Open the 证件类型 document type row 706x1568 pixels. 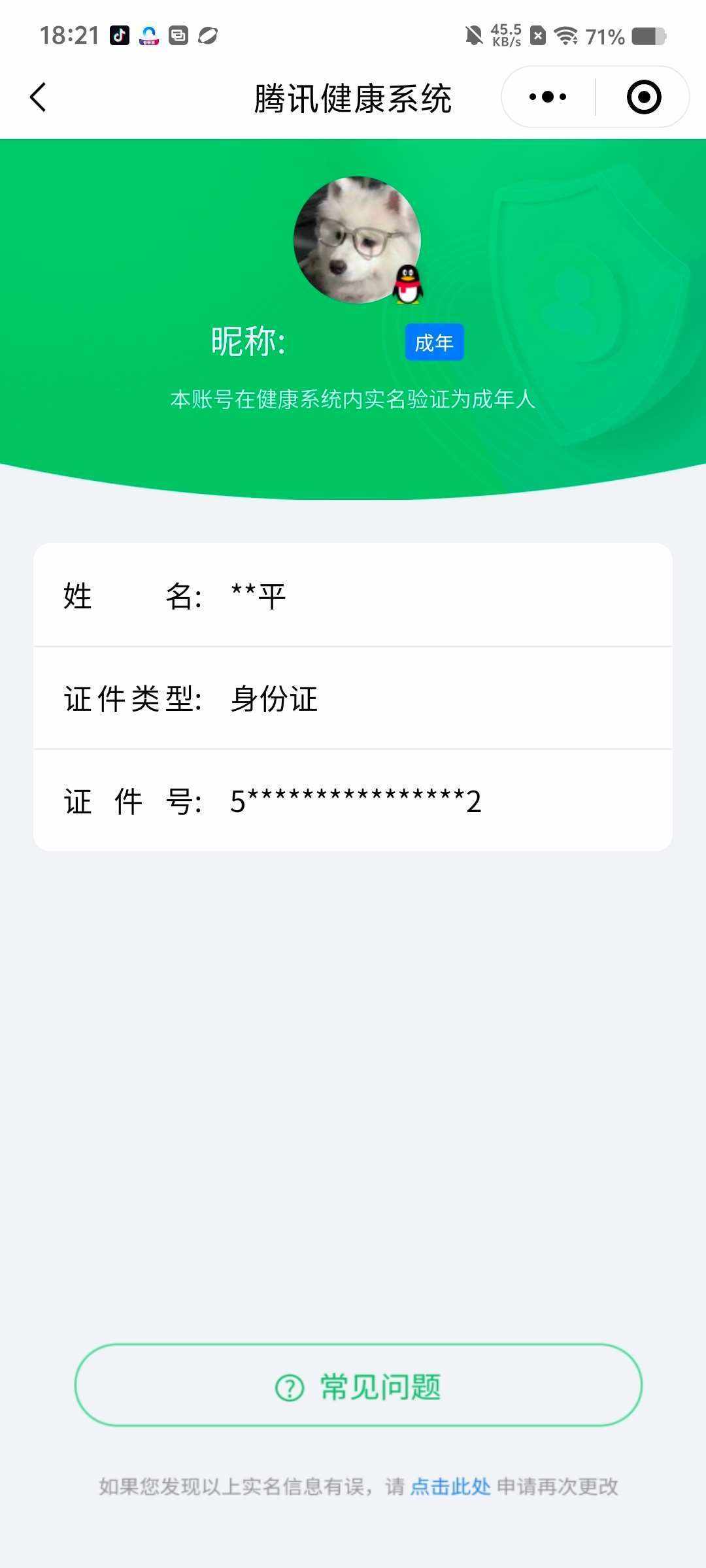point(353,699)
